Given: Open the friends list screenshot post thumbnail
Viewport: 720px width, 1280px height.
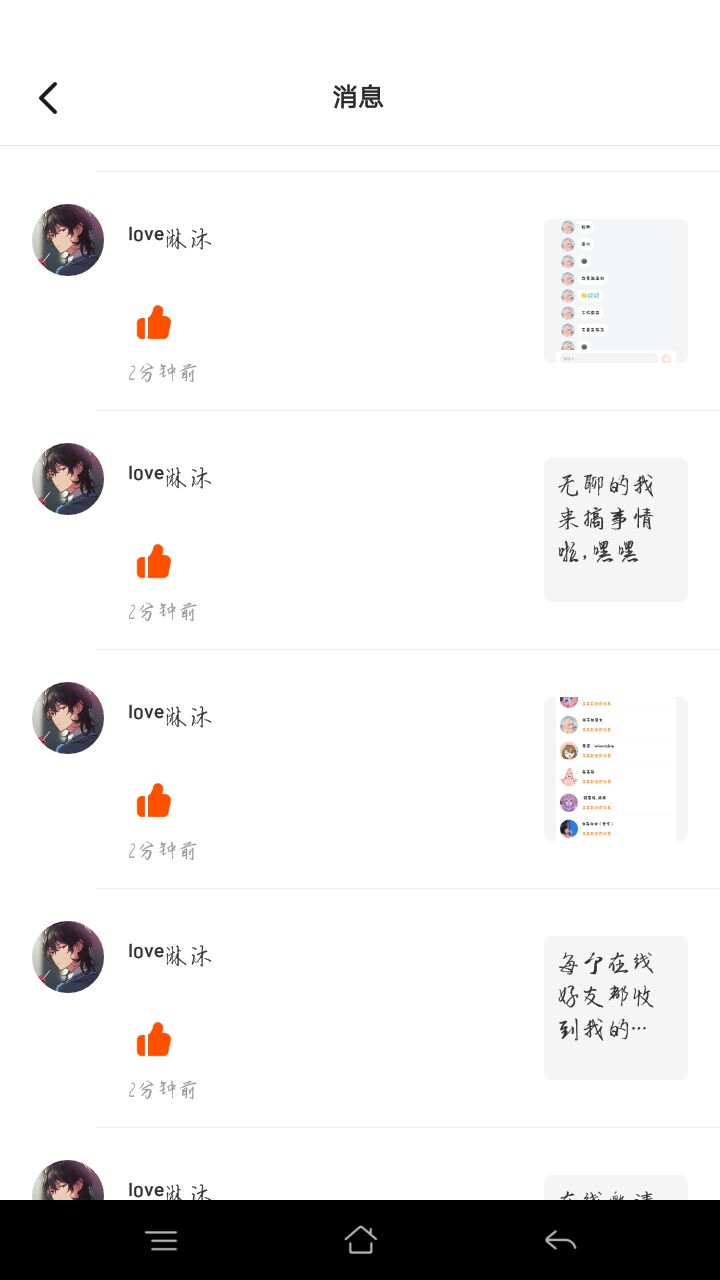Looking at the screenshot, I should pos(615,769).
